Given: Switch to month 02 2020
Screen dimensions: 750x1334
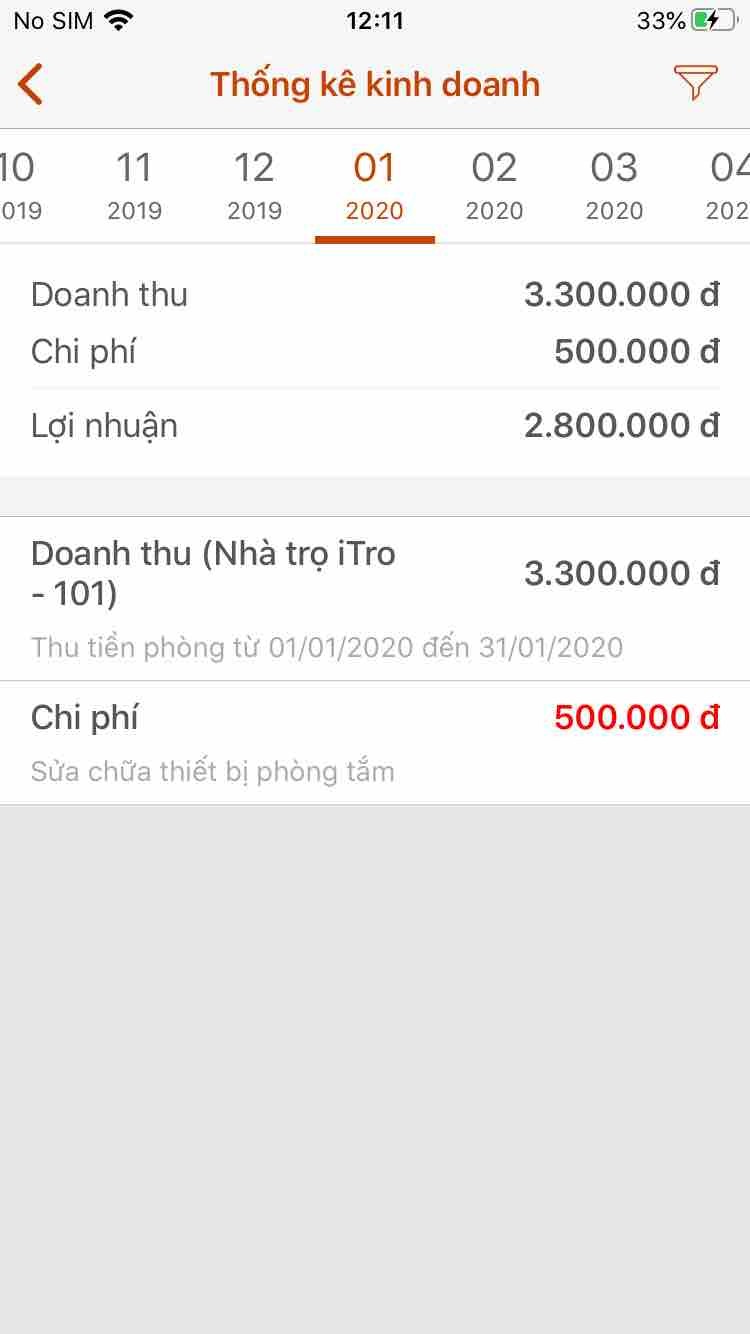Looking at the screenshot, I should [494, 186].
